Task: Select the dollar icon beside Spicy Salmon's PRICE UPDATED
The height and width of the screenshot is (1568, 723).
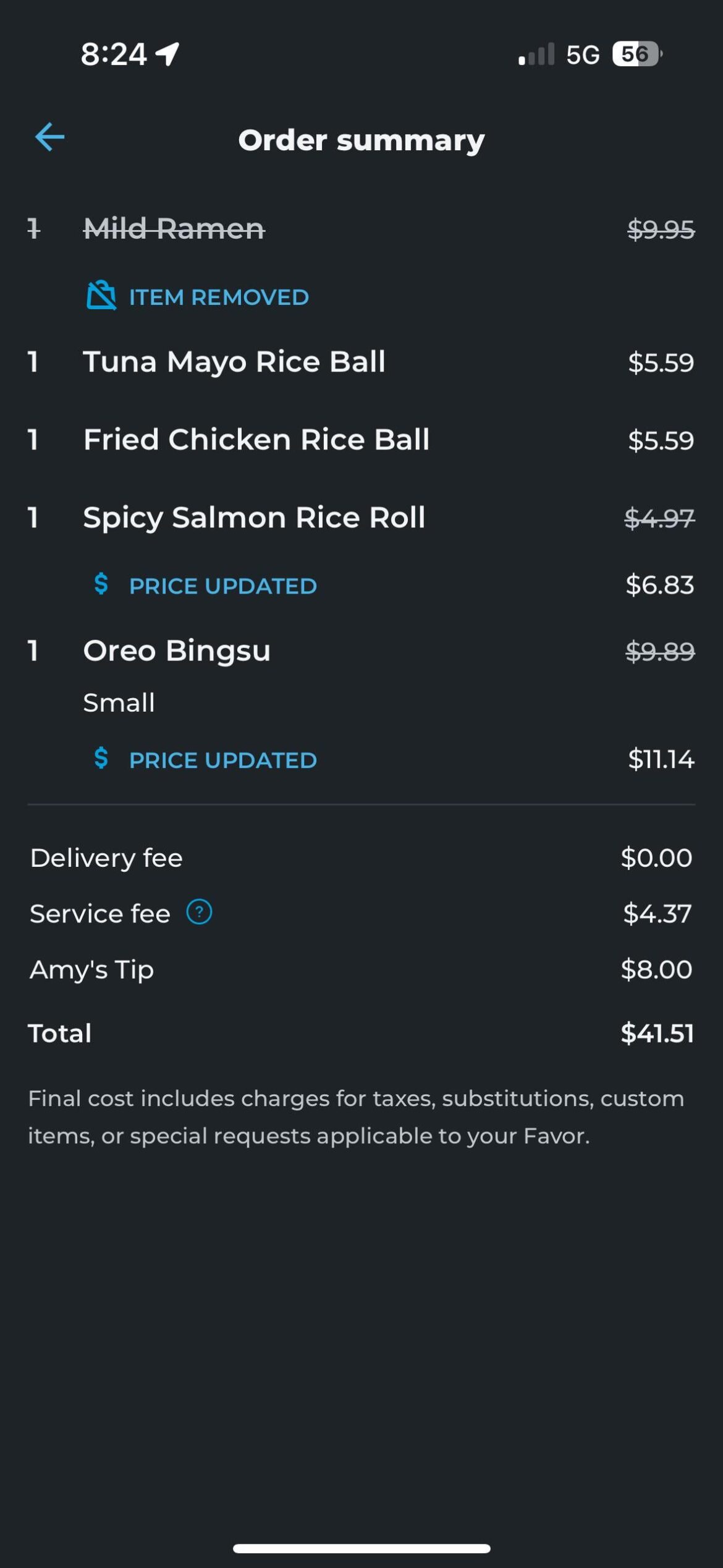Action: [x=102, y=584]
